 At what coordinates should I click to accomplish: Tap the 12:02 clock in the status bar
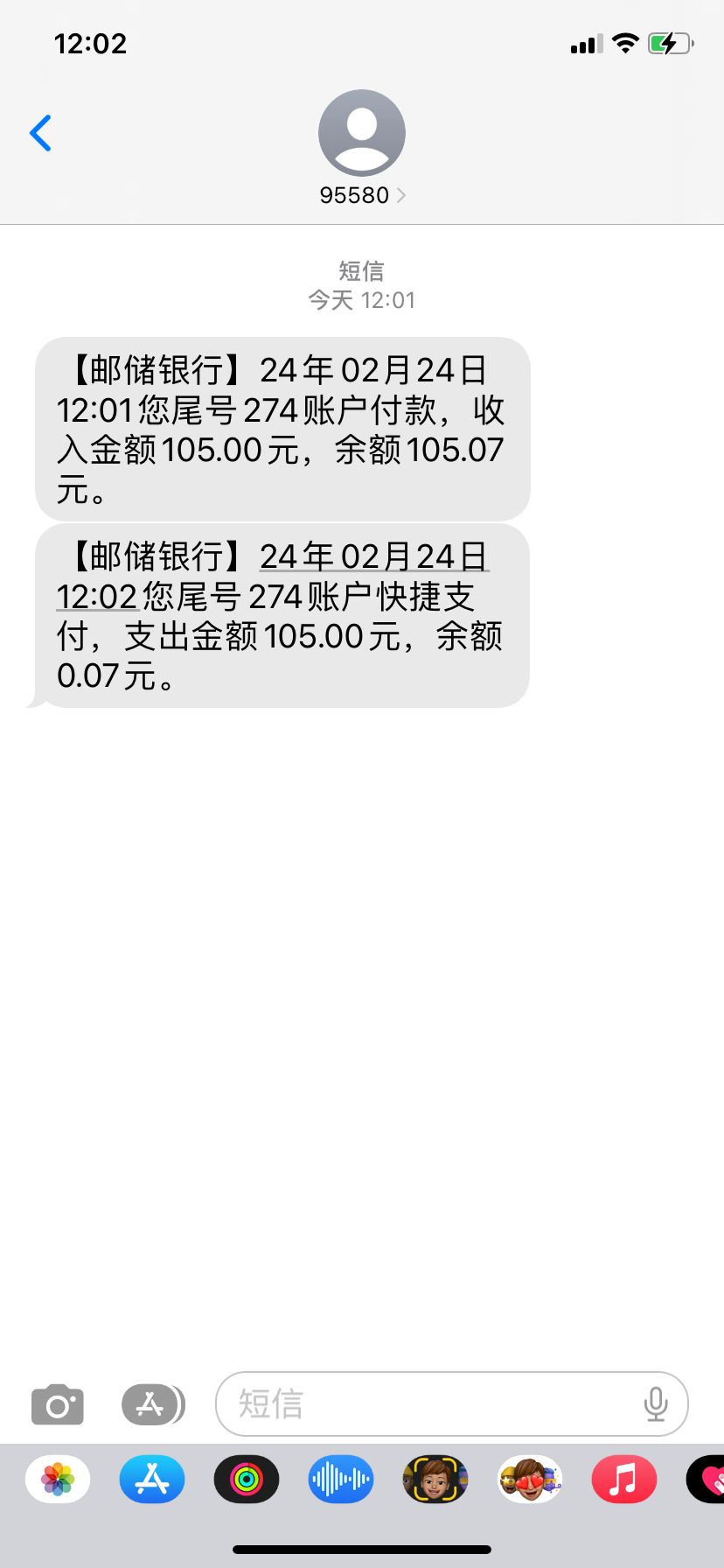(91, 43)
